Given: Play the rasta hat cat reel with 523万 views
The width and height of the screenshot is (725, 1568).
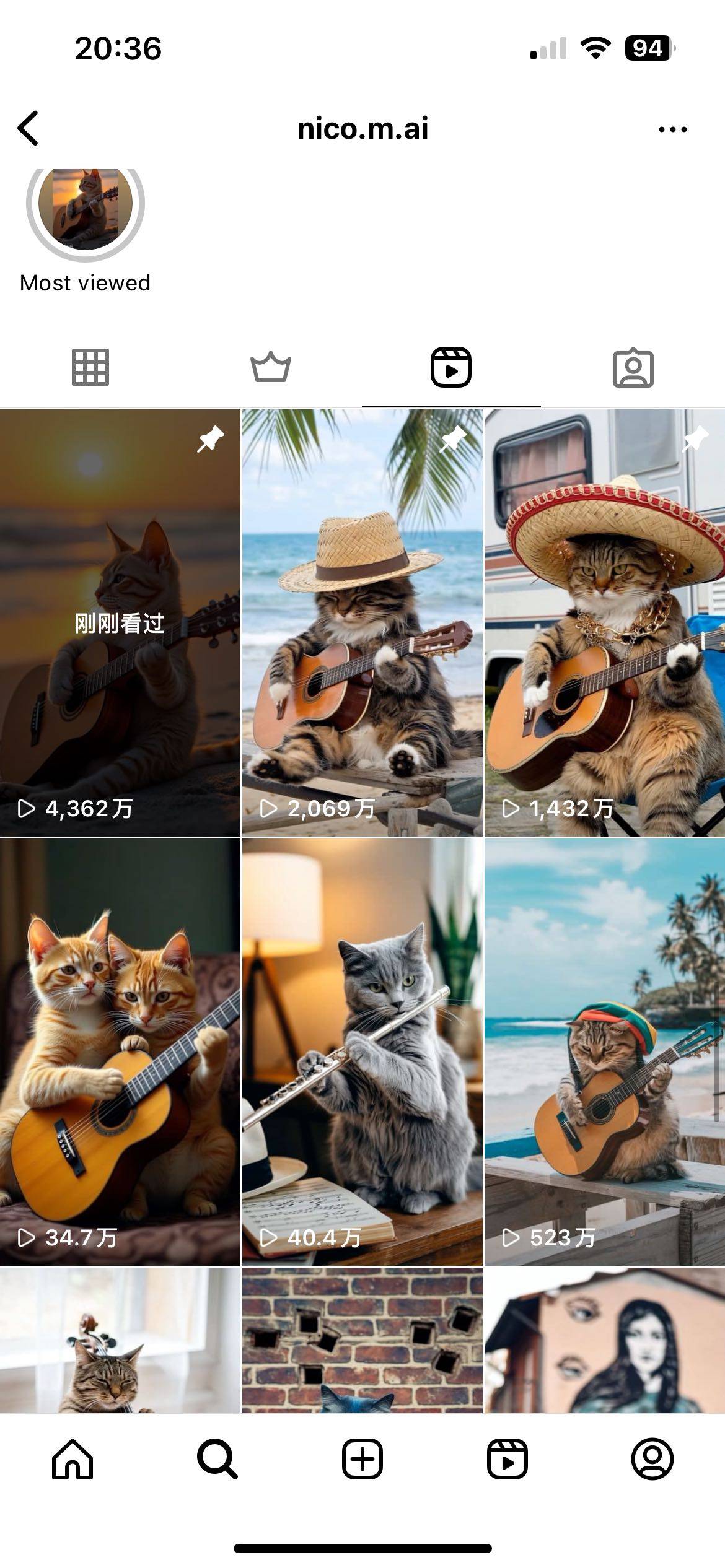Looking at the screenshot, I should [604, 1052].
